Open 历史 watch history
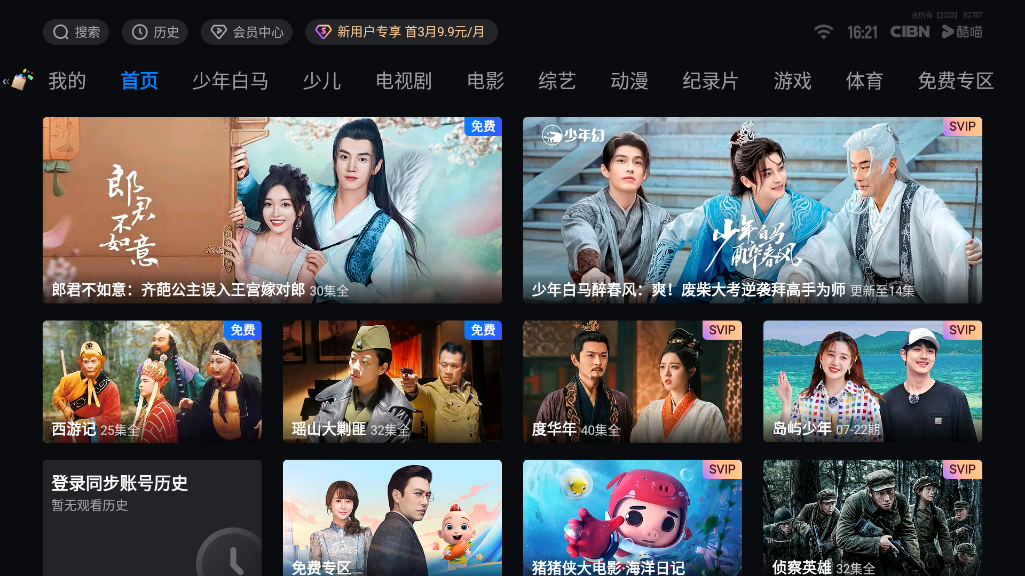 (x=155, y=32)
